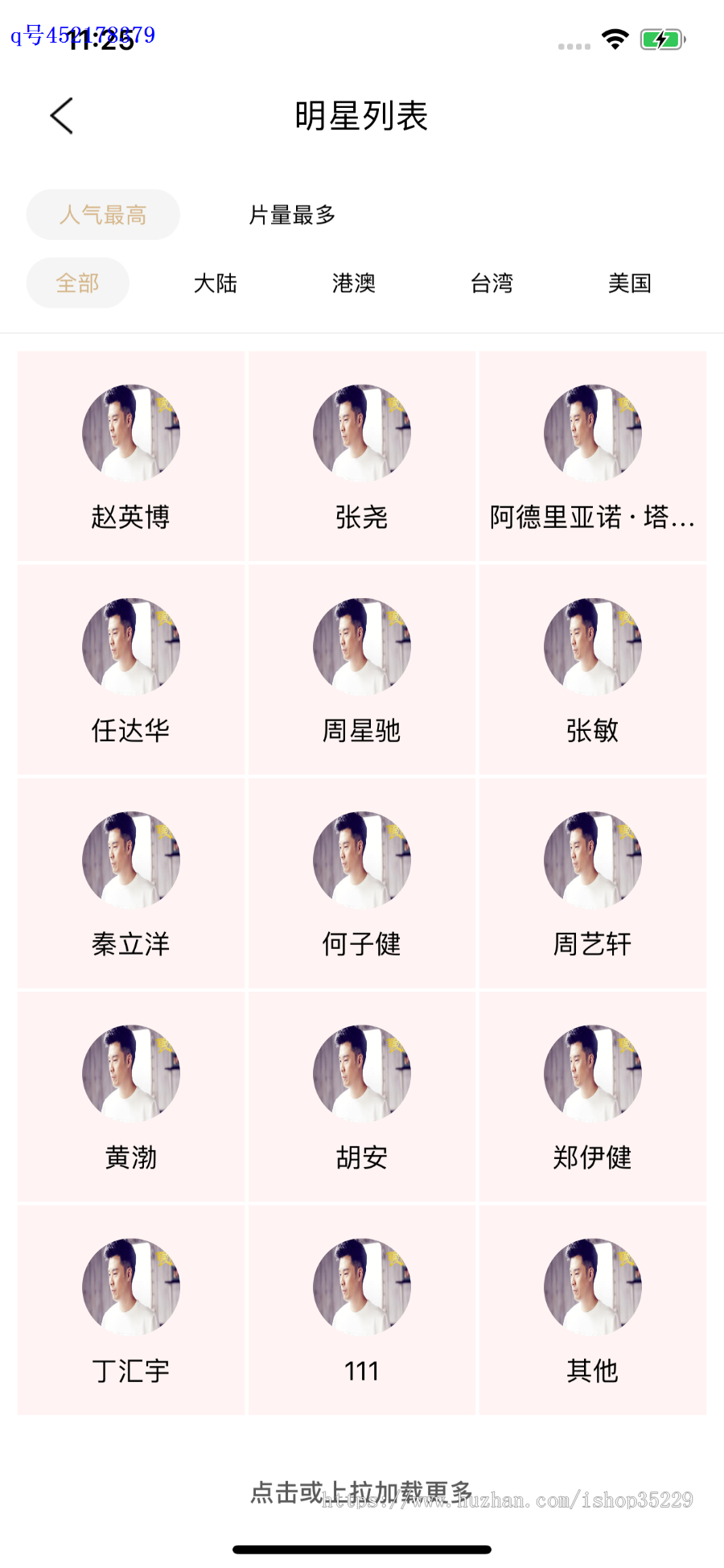Image resolution: width=724 pixels, height=1568 pixels.
Task: Enable the 美国 region filter
Action: pyautogui.click(x=631, y=283)
